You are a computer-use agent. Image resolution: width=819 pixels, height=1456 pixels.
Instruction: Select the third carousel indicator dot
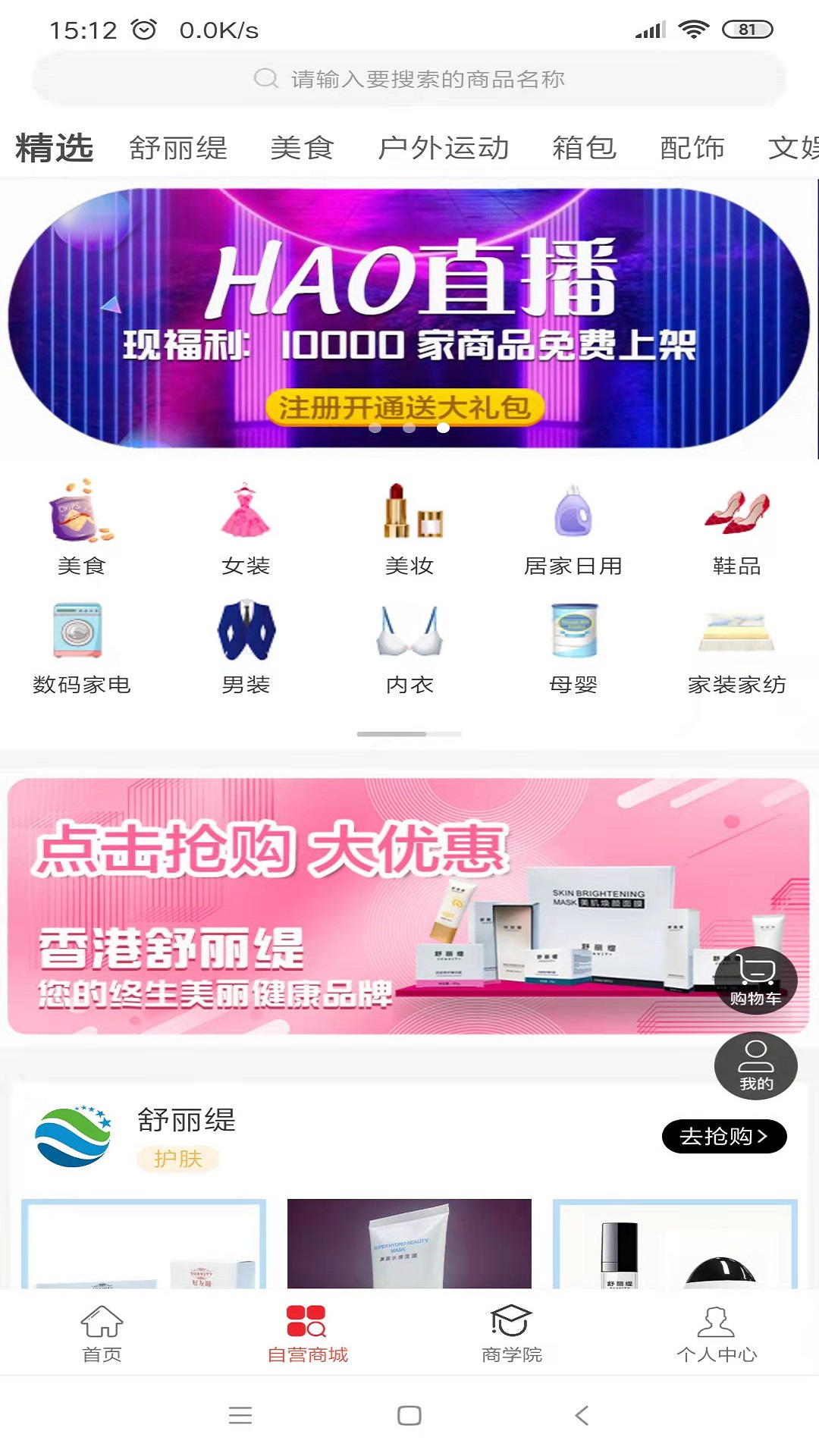coord(444,428)
